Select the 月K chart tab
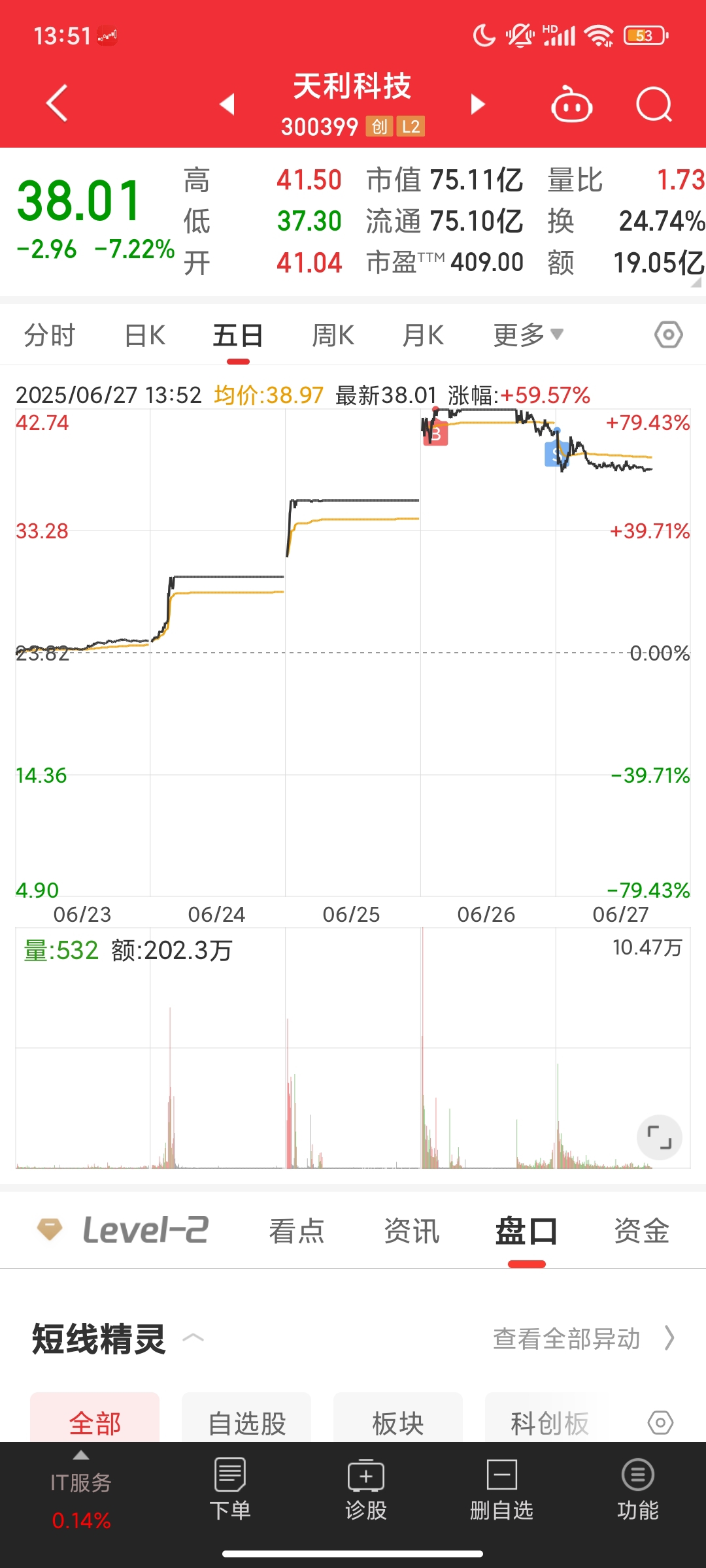This screenshot has width=706, height=1568. tap(423, 335)
